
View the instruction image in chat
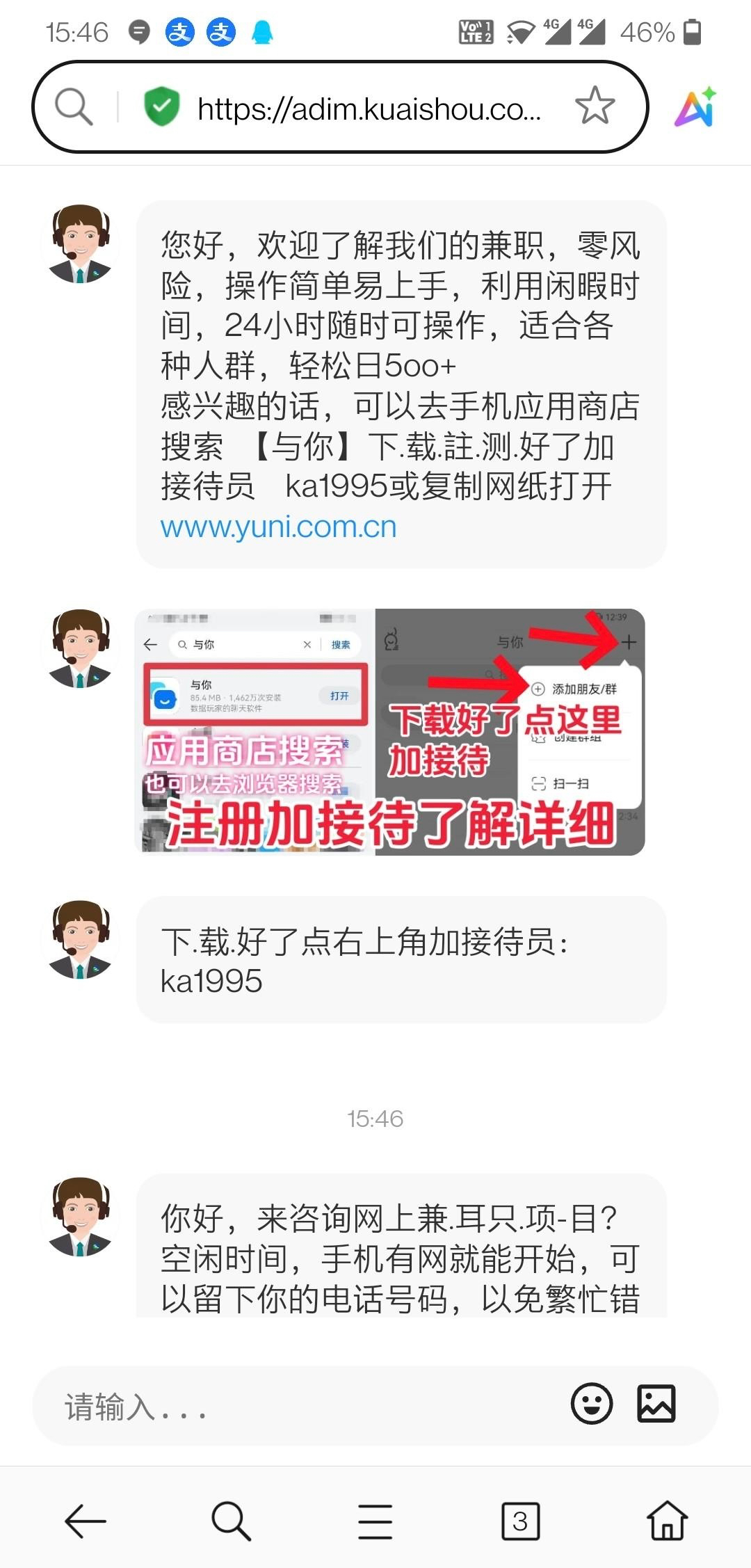pyautogui.click(x=389, y=732)
